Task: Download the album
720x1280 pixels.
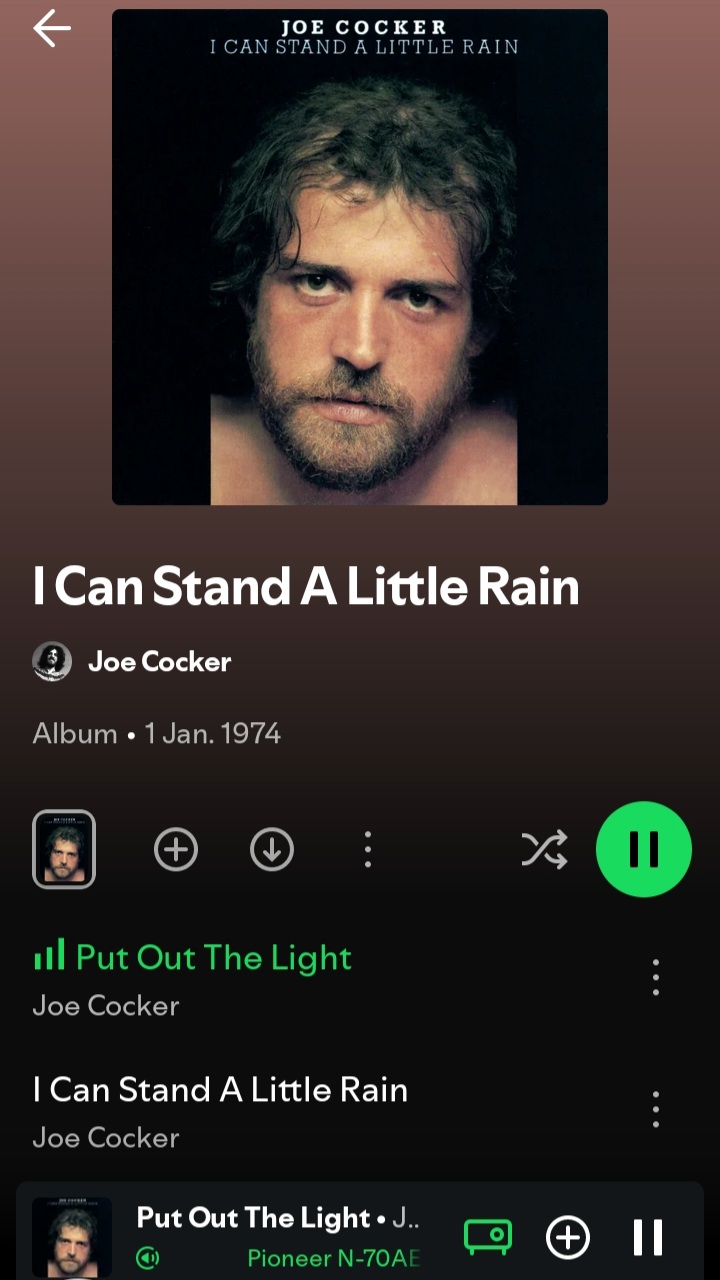Action: point(271,850)
